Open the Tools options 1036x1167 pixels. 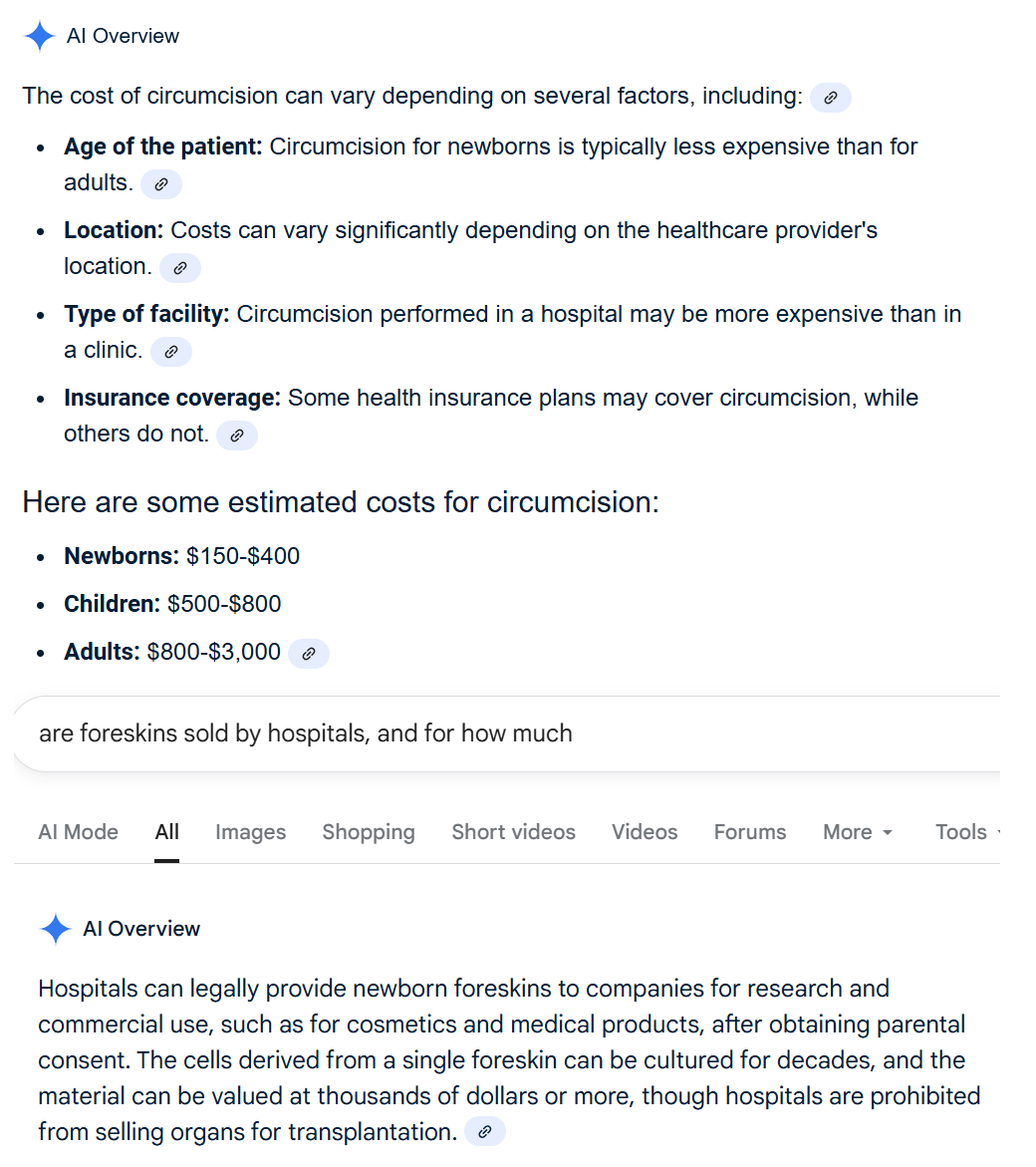962,832
